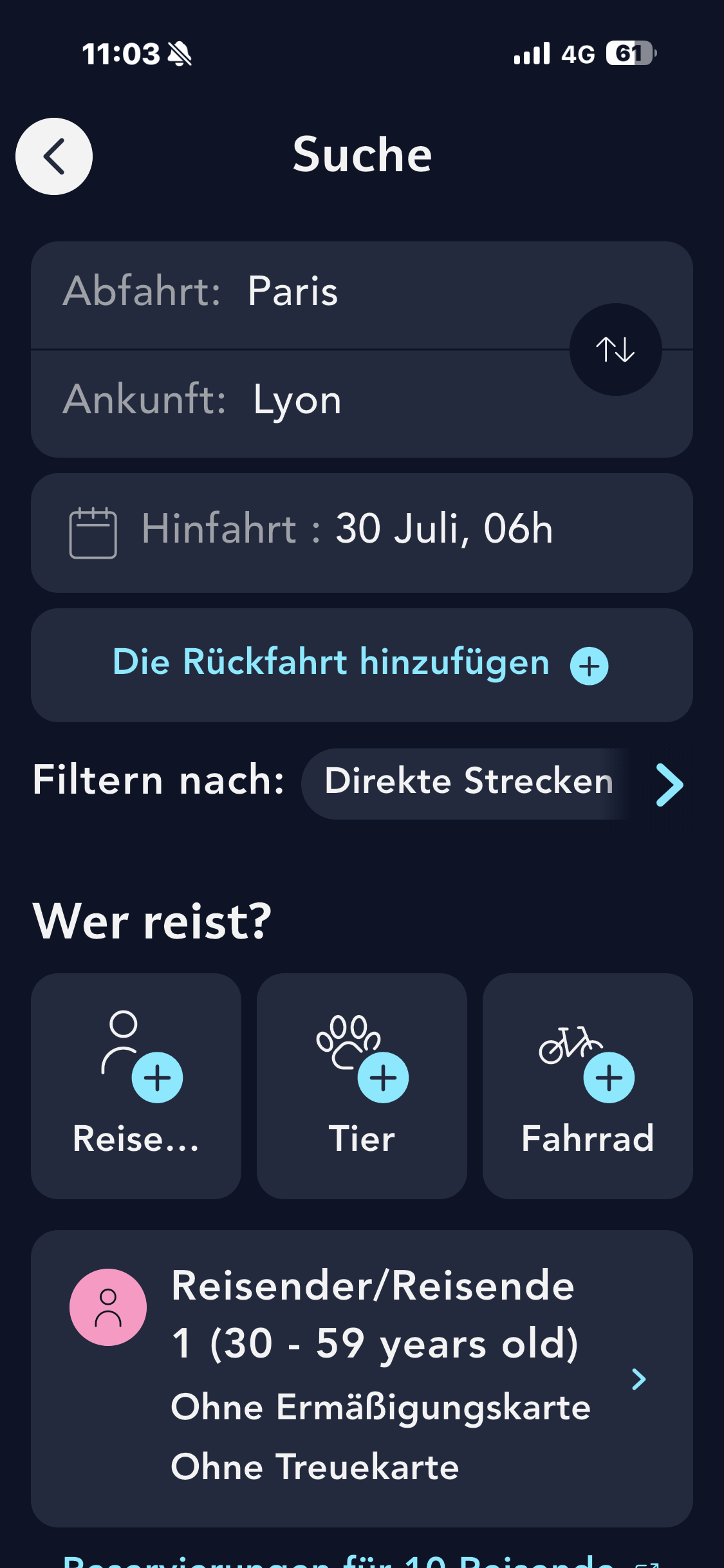Screen dimensions: 724x1568
Task: Open Reisender/Reisende 1 traveller details
Action: [x=362, y=1378]
